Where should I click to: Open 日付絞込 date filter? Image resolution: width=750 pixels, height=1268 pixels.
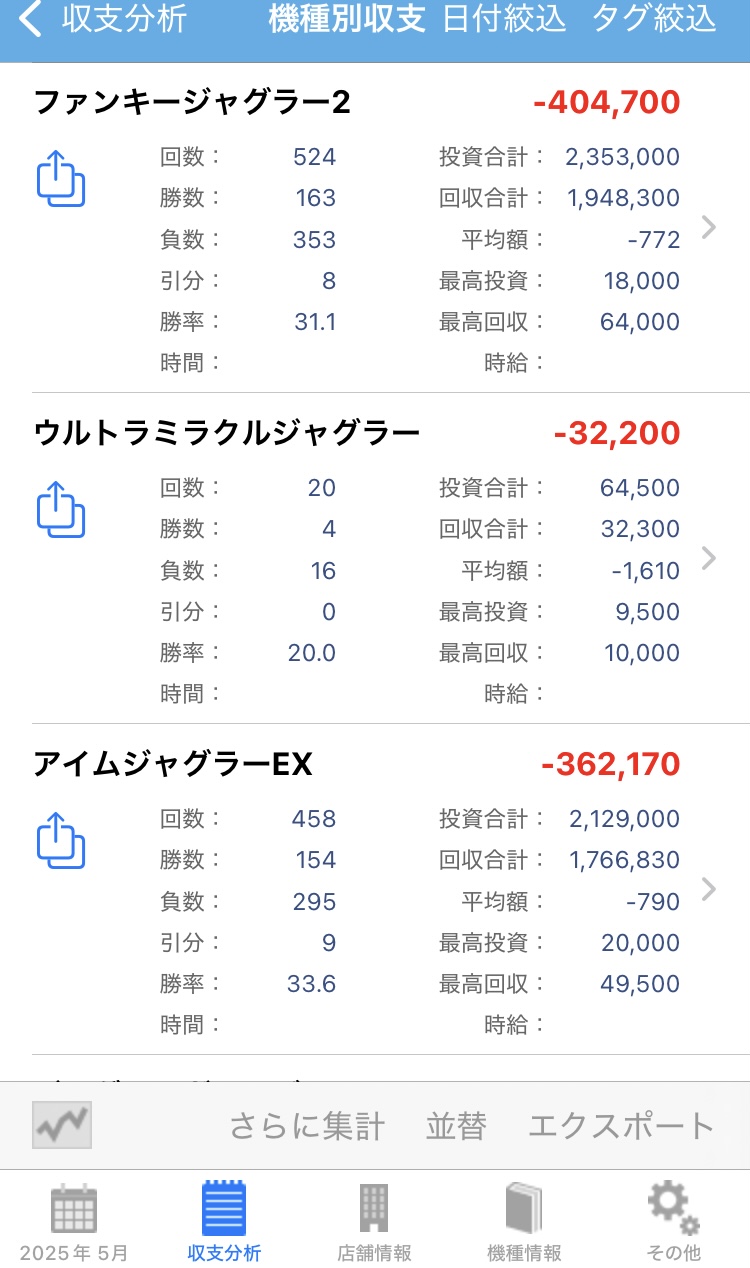click(x=504, y=19)
